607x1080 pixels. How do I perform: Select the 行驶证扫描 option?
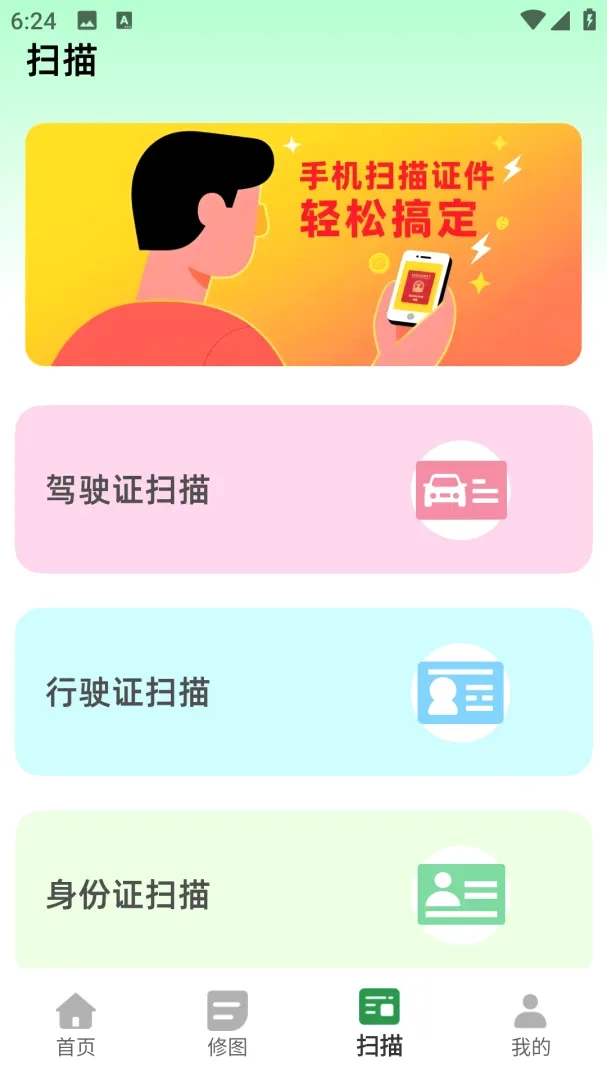click(x=303, y=692)
